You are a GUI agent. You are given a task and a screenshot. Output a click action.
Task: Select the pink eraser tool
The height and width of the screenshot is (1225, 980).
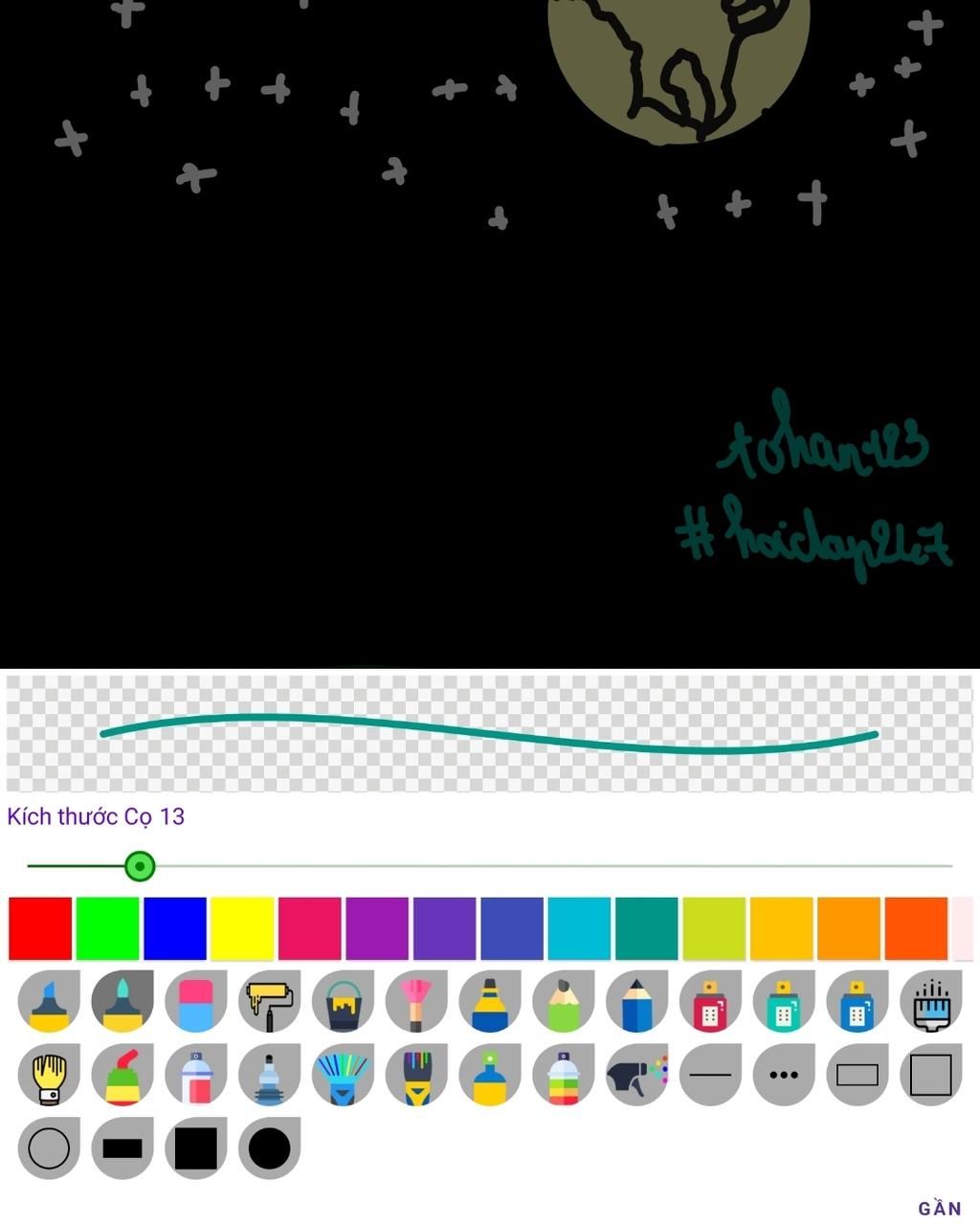(196, 1001)
